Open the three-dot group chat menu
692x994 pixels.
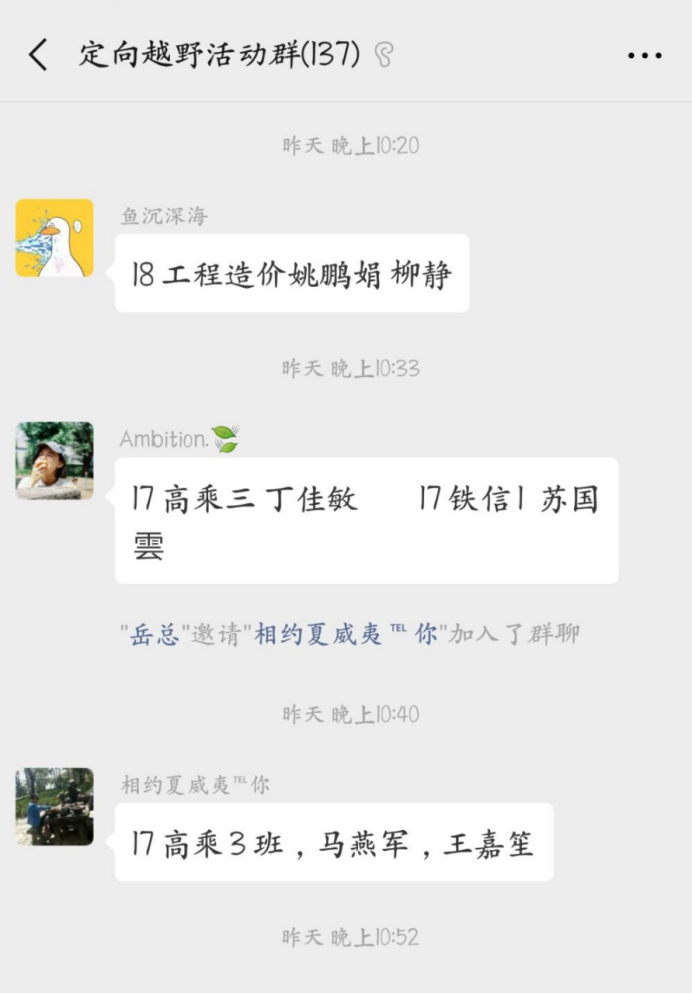pyautogui.click(x=645, y=56)
